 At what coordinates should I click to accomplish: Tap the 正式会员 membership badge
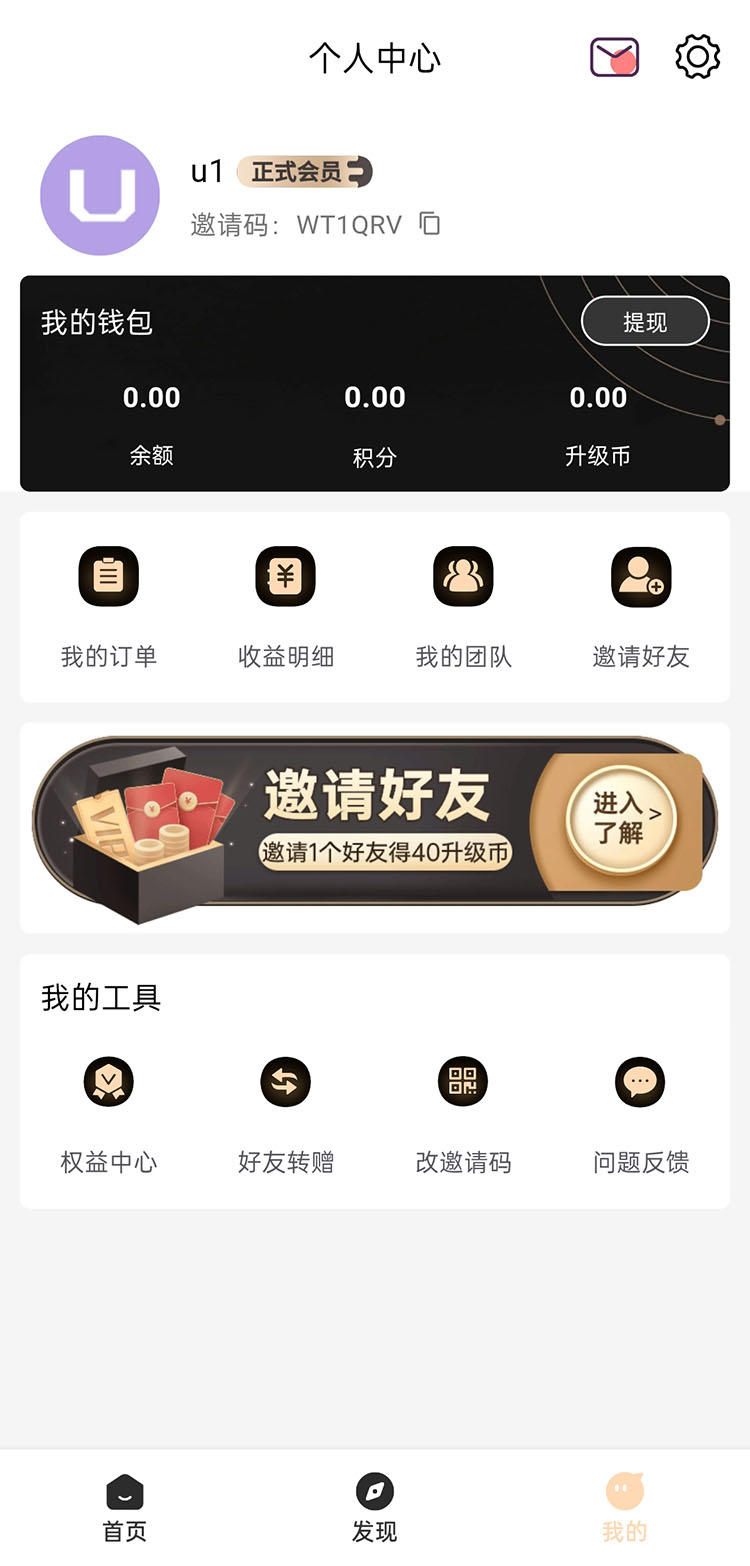point(304,172)
